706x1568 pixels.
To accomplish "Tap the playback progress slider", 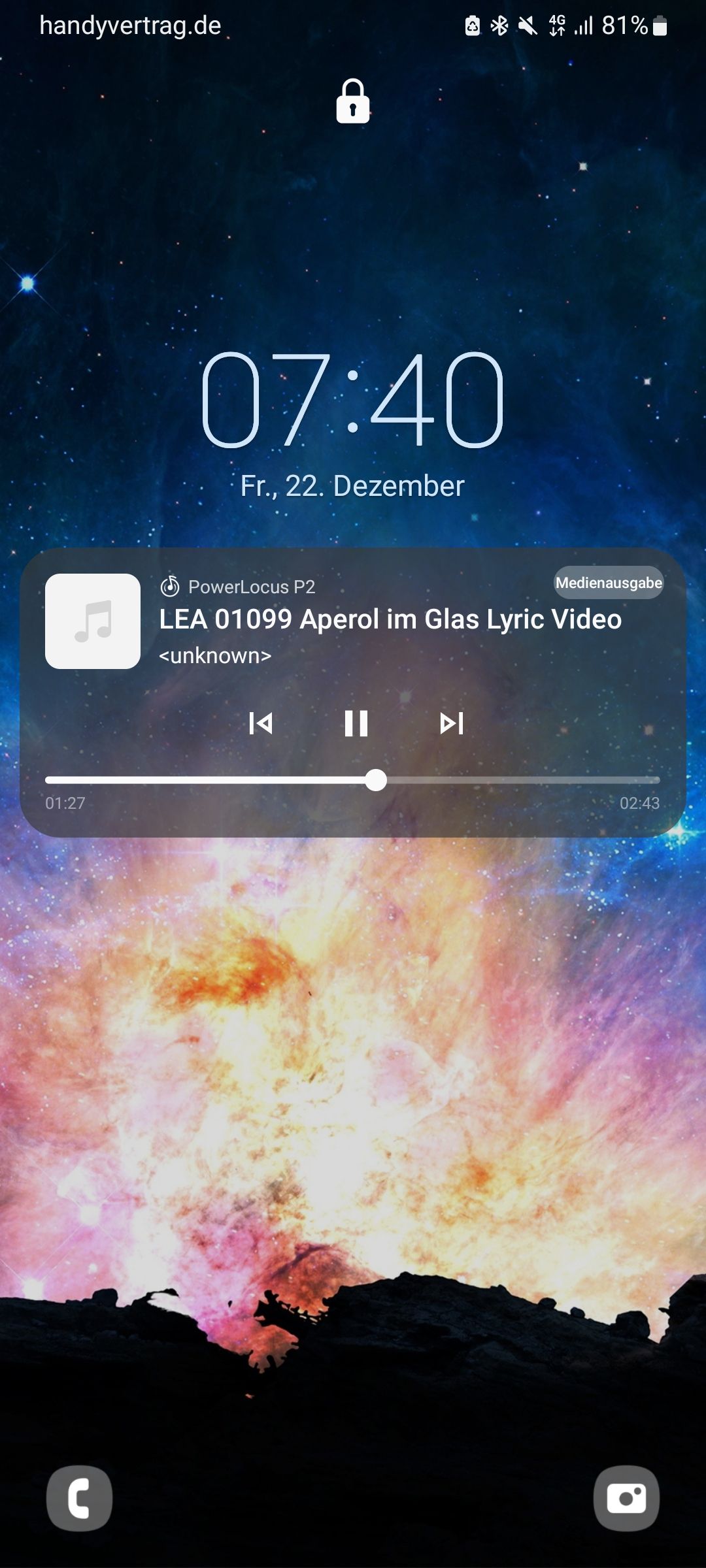I will tap(375, 780).
